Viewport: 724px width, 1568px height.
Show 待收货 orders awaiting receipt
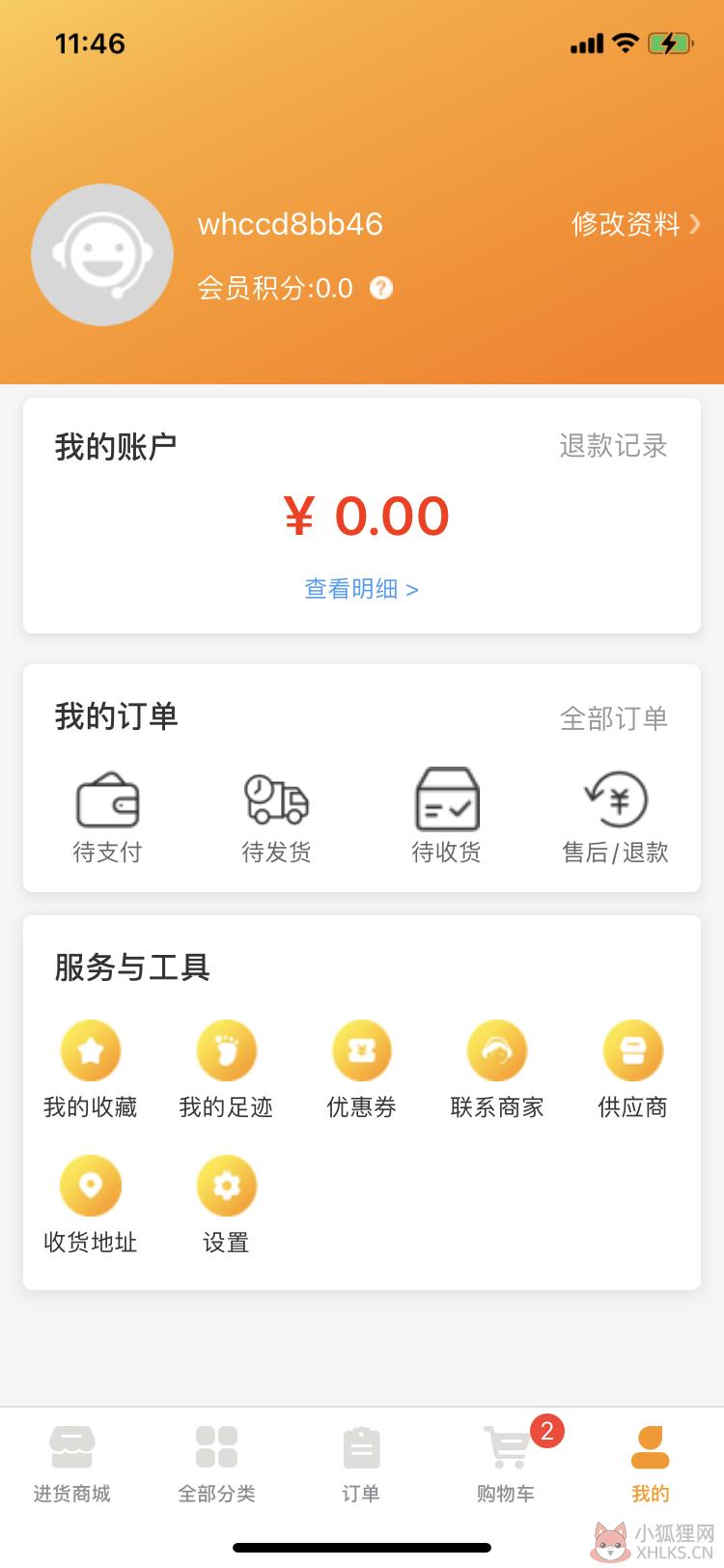point(446,817)
